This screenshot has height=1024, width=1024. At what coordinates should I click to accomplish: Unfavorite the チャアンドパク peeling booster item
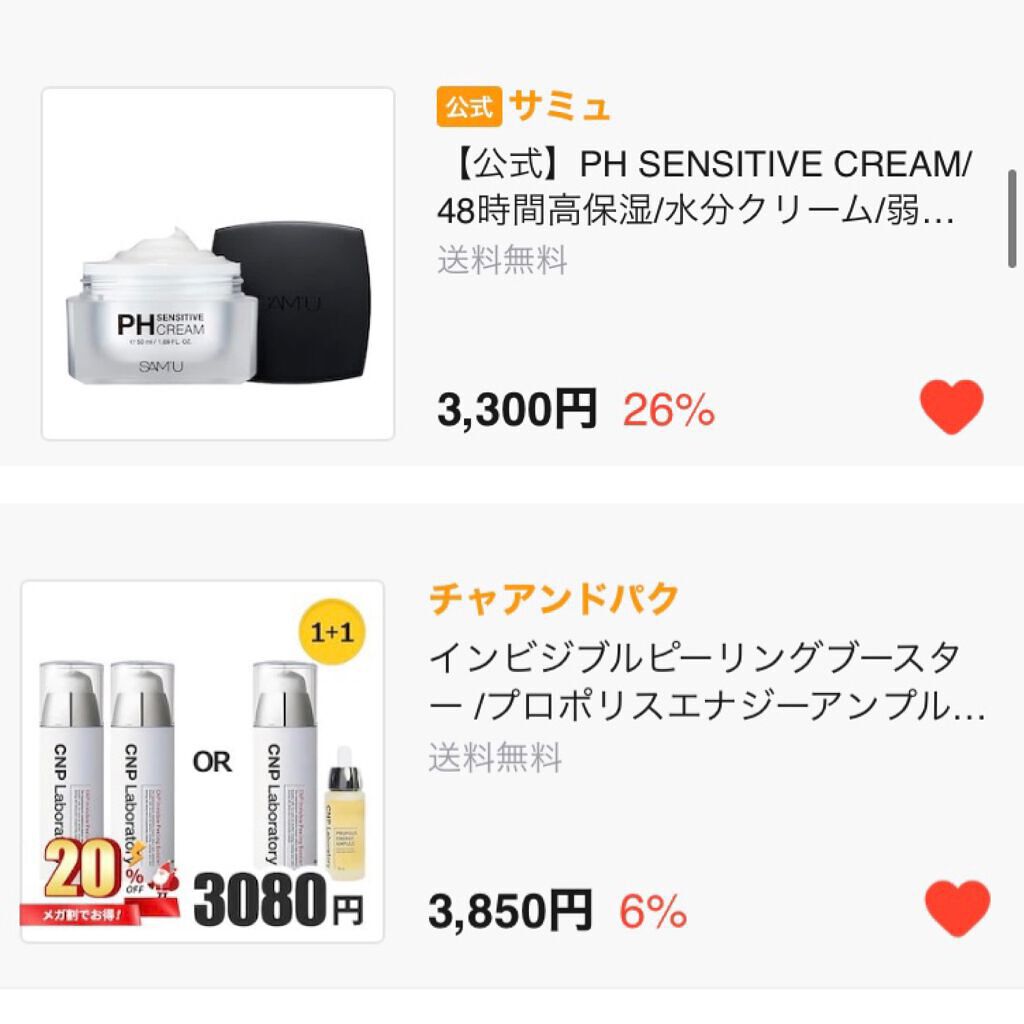coord(957,909)
